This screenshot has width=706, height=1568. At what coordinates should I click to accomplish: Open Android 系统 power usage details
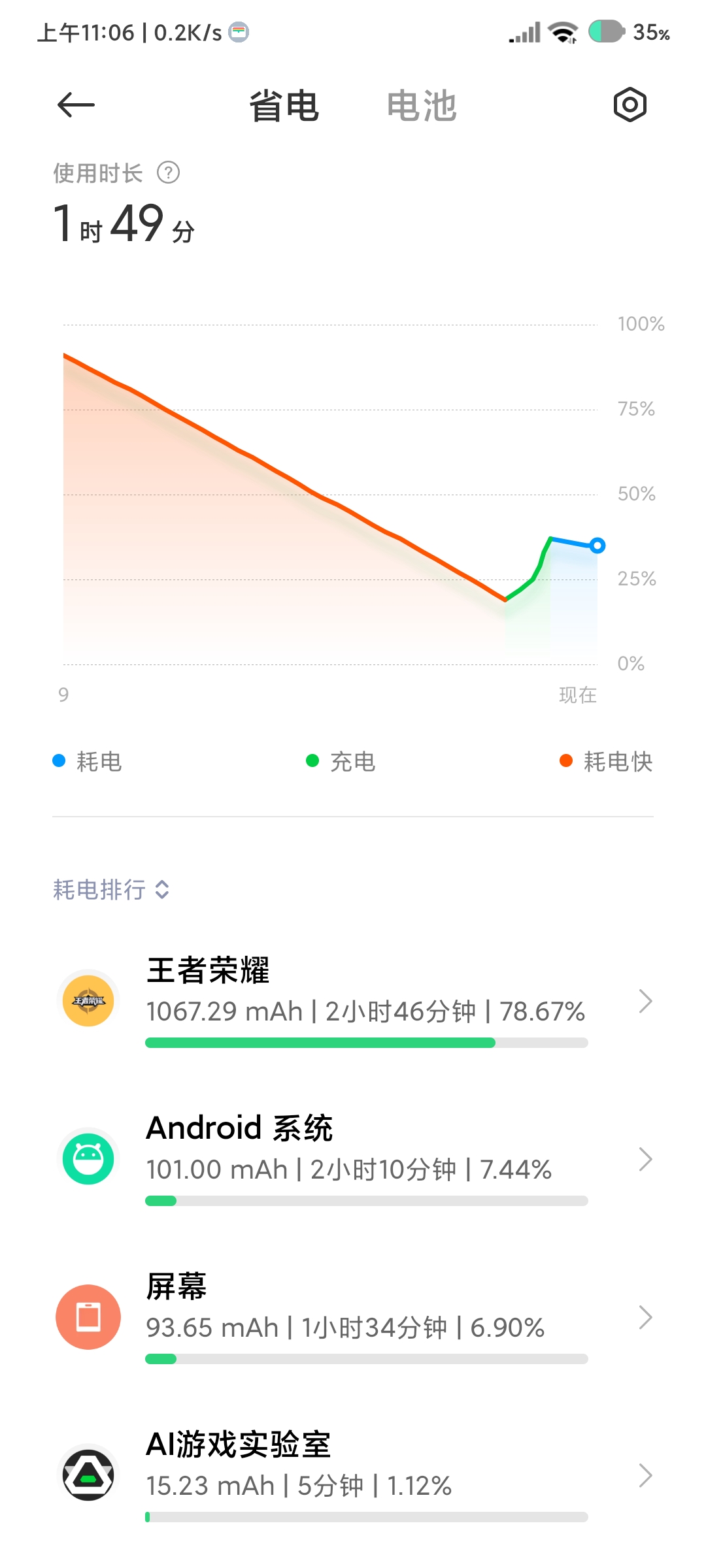(x=353, y=1159)
